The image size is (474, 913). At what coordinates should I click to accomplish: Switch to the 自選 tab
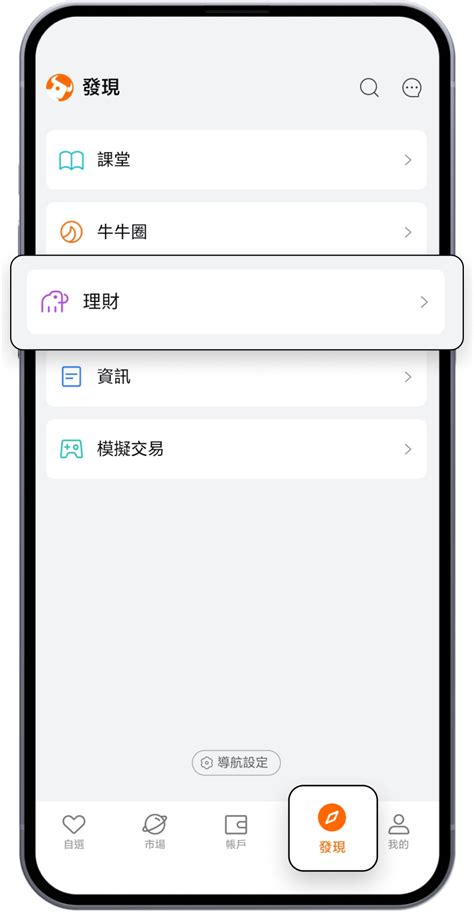[74, 831]
